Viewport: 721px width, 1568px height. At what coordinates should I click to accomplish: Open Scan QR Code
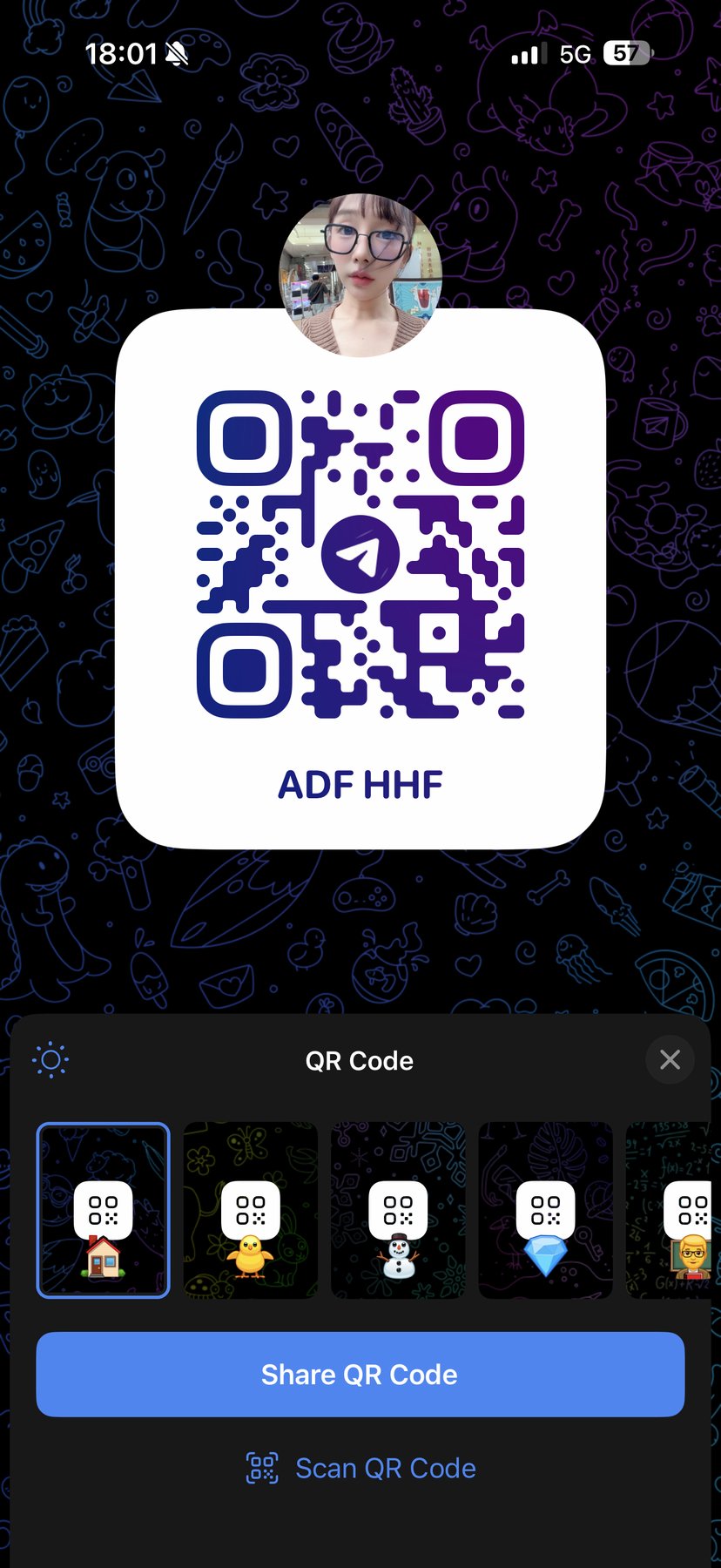point(360,1468)
